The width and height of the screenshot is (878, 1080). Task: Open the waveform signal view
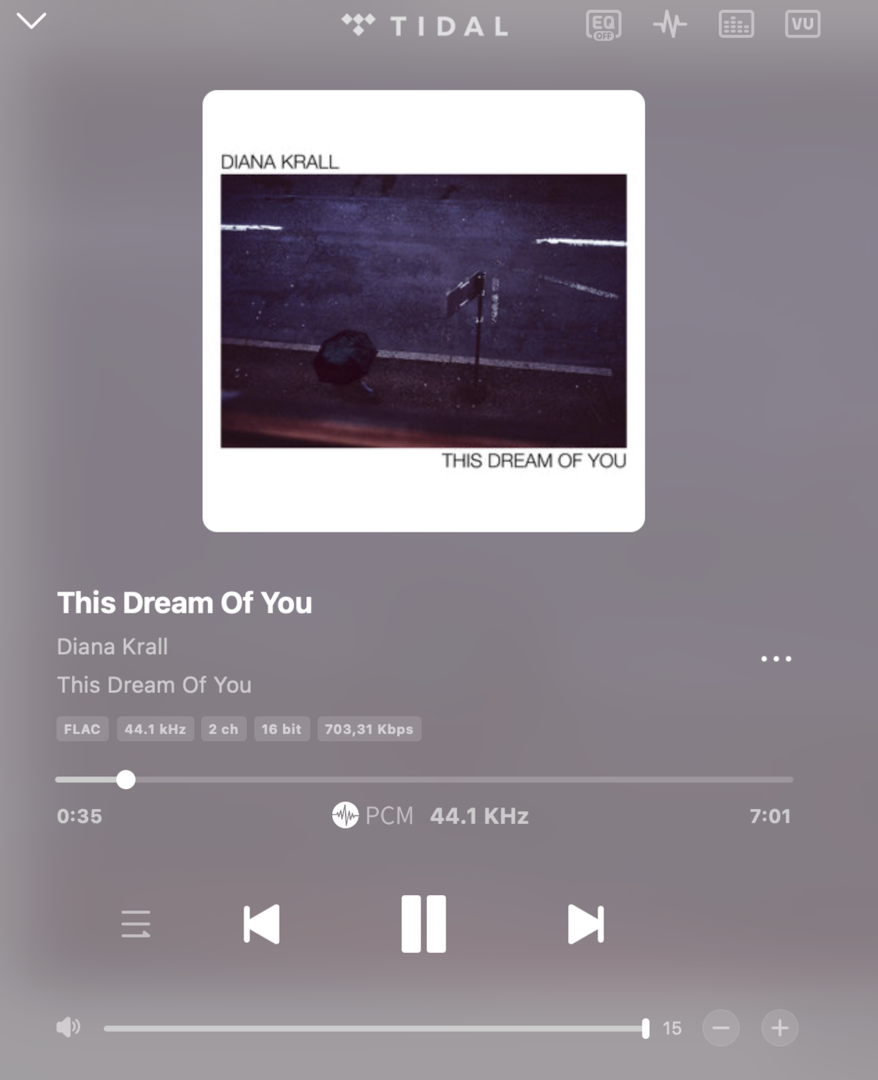pyautogui.click(x=670, y=25)
